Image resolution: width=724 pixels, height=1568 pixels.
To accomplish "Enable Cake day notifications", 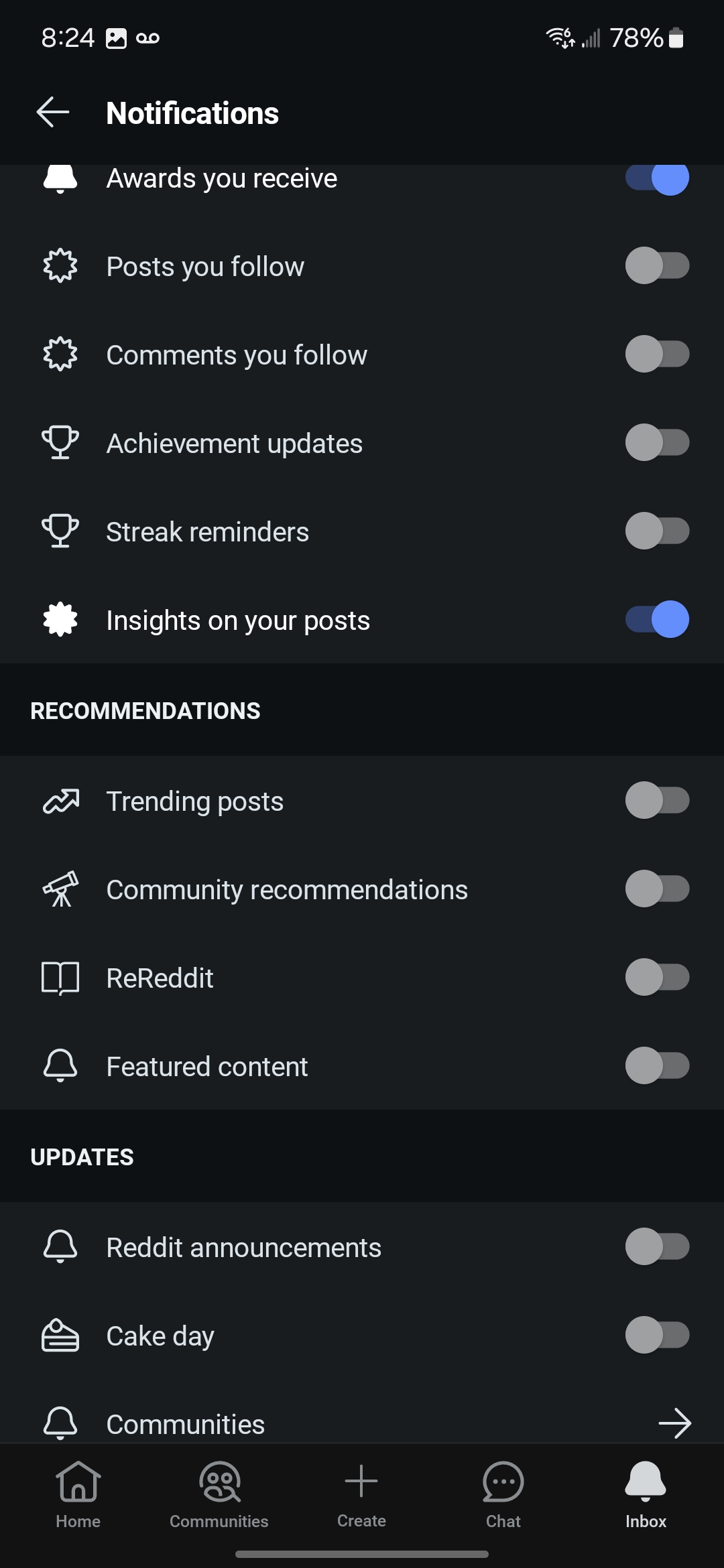I will (657, 1335).
